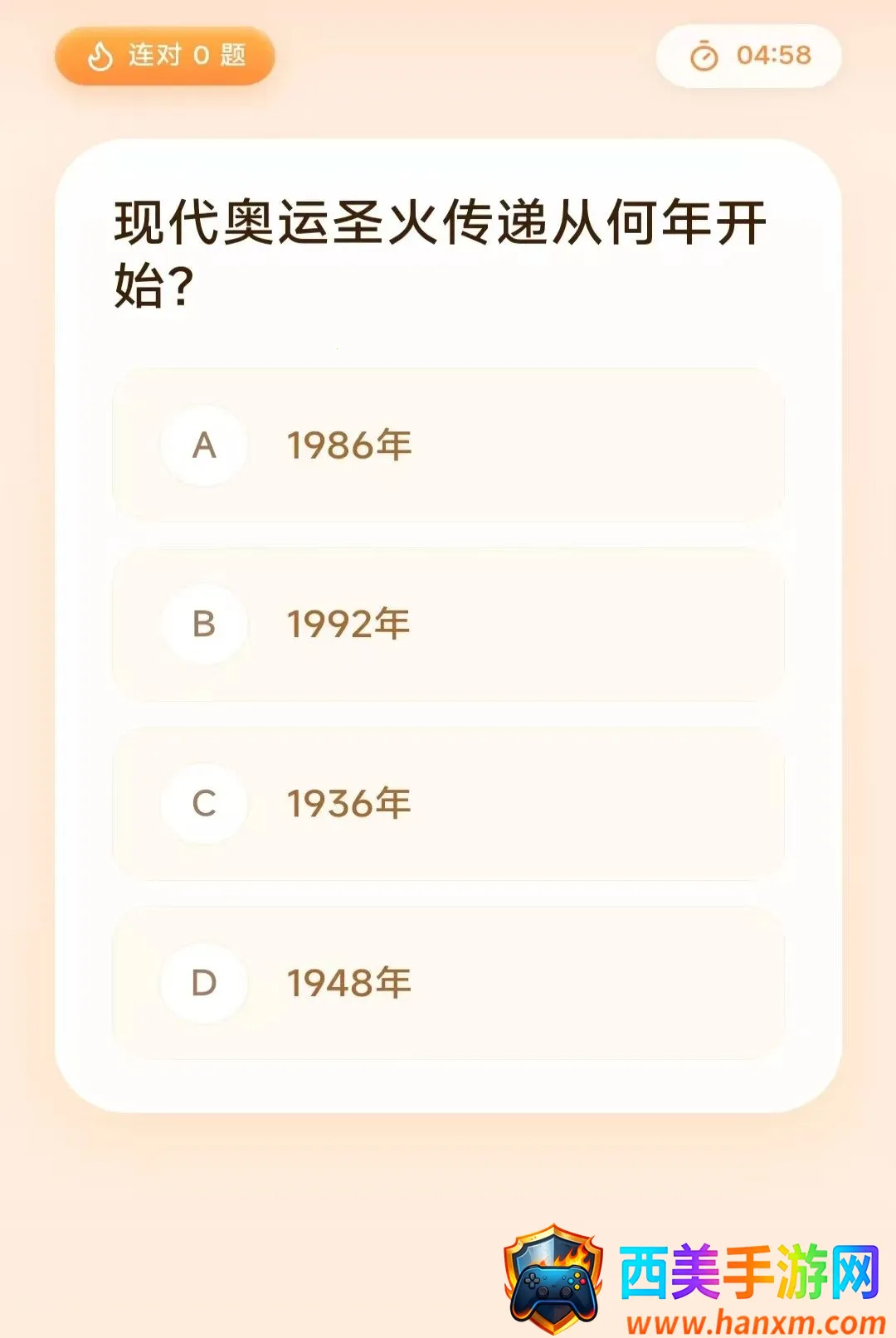Viewport: 896px width, 1338px height.
Task: Tap option D 1948年
Action: tap(448, 983)
